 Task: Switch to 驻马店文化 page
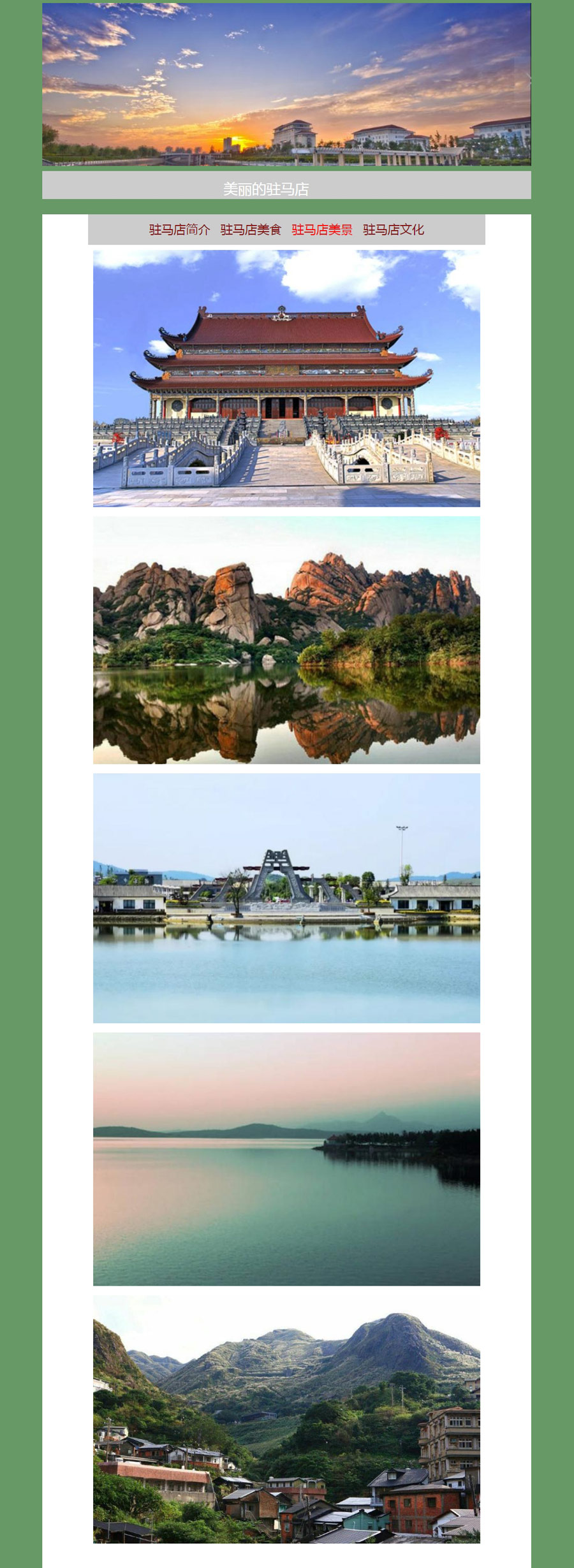pyautogui.click(x=394, y=230)
